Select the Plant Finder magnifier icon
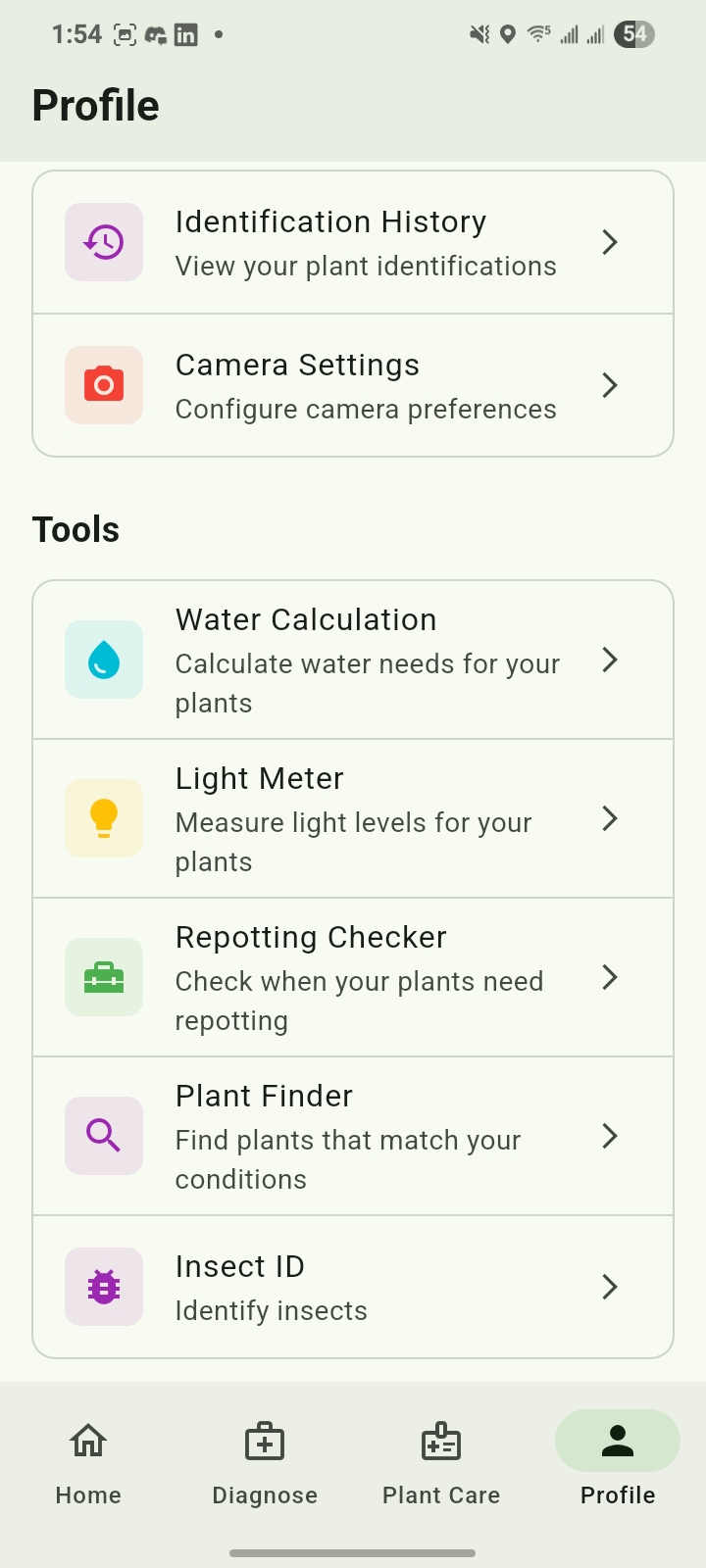The image size is (706, 1568). click(103, 1136)
